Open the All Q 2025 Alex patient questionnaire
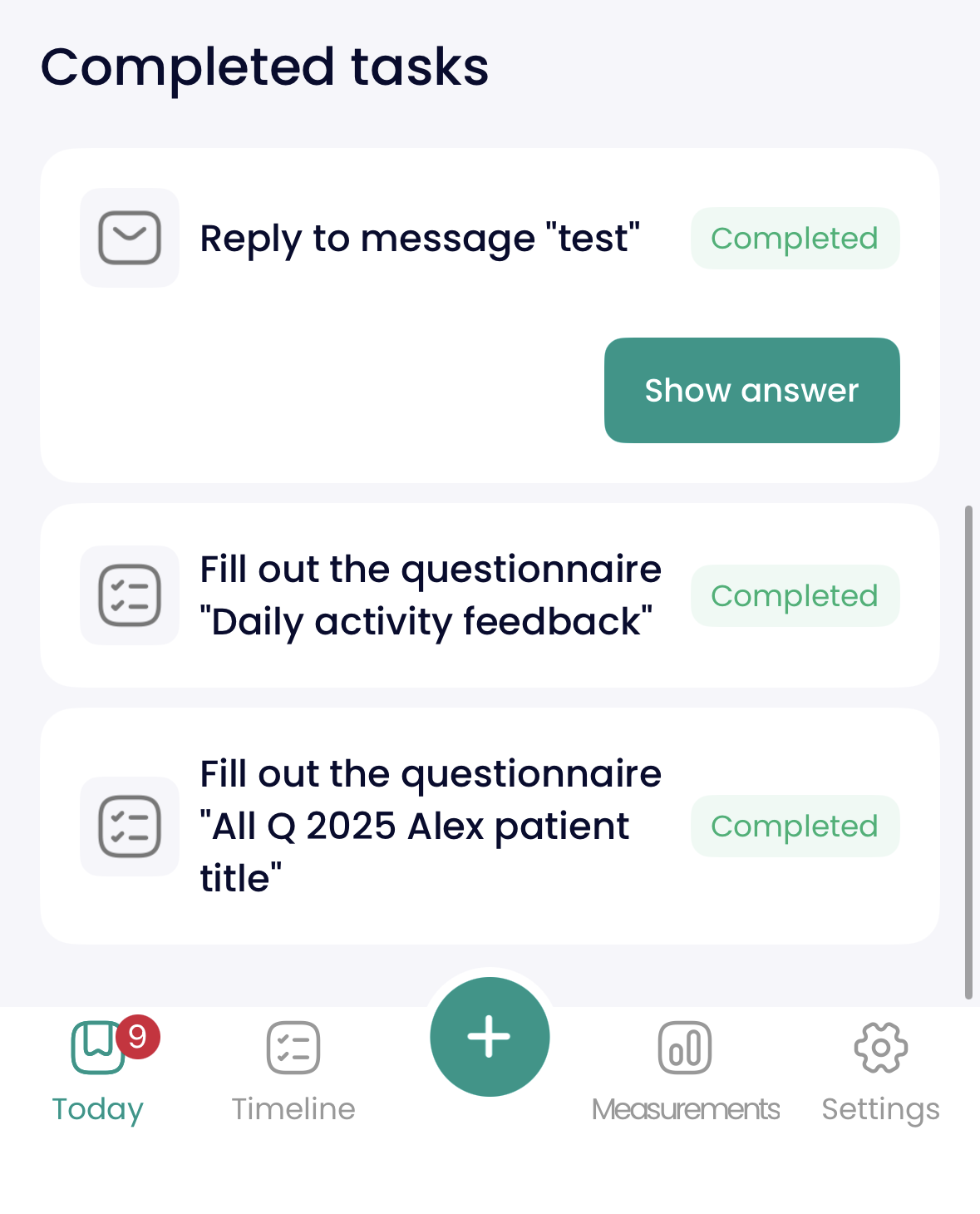Viewport: 980px width, 1214px height. (430, 826)
